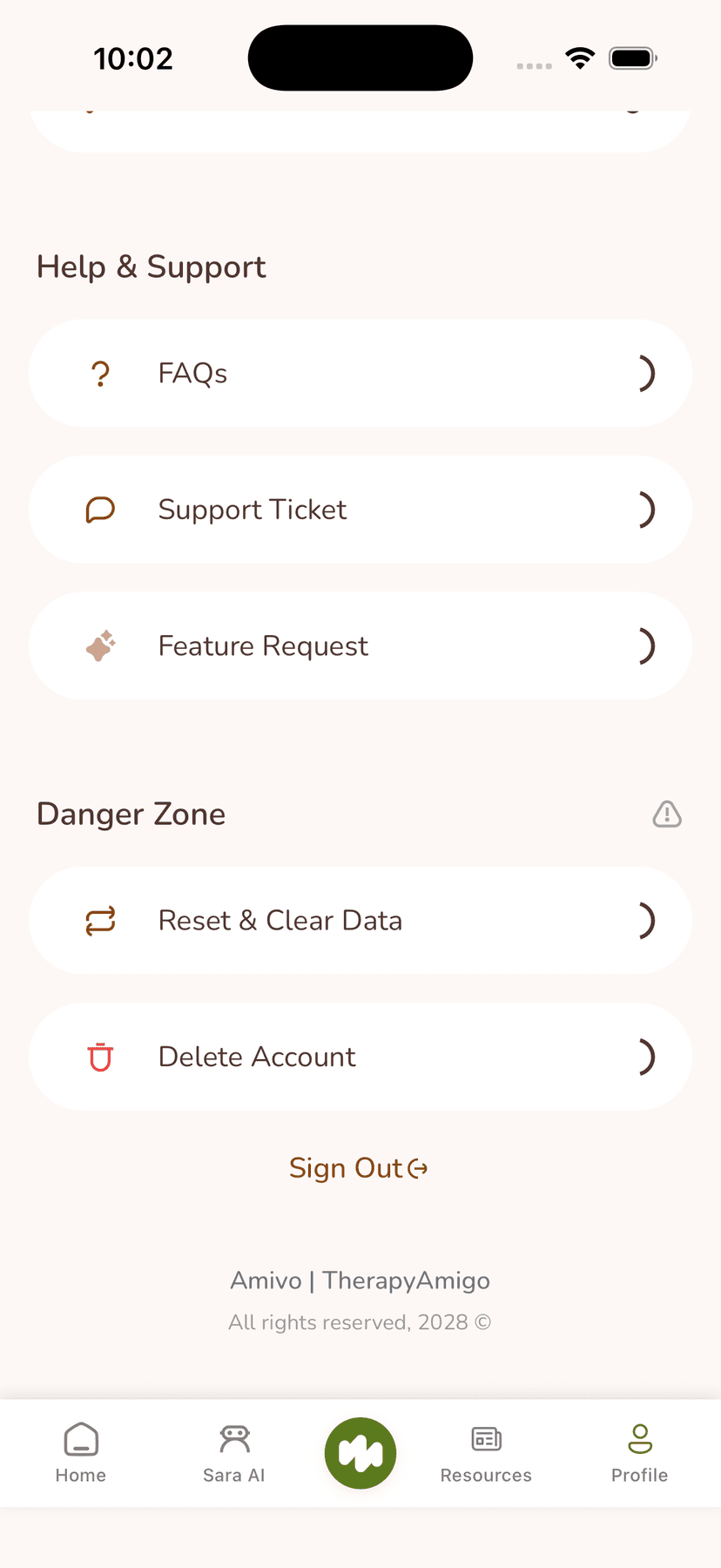The image size is (721, 1568).
Task: Expand the Feature Request chevron
Action: point(648,645)
